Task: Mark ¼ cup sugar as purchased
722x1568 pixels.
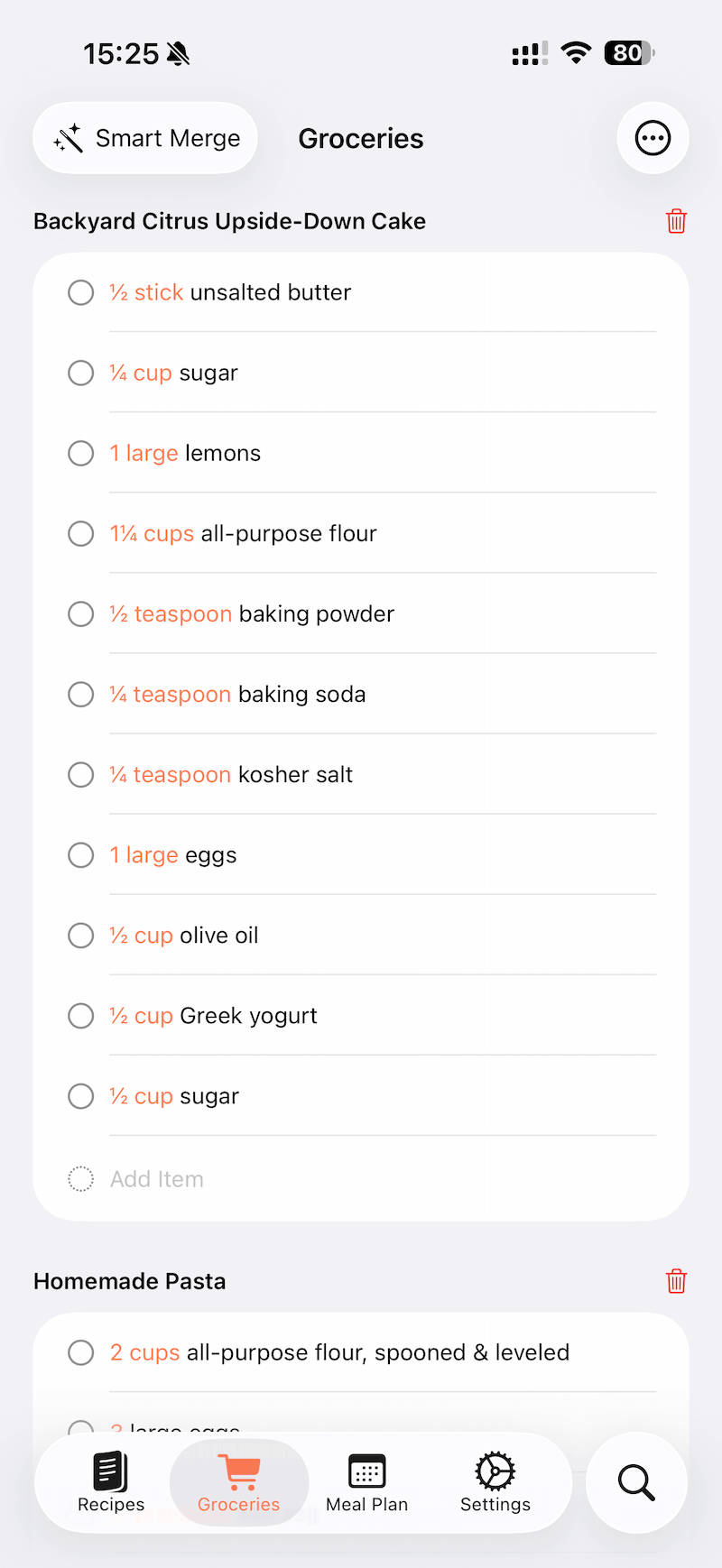Action: coord(80,372)
